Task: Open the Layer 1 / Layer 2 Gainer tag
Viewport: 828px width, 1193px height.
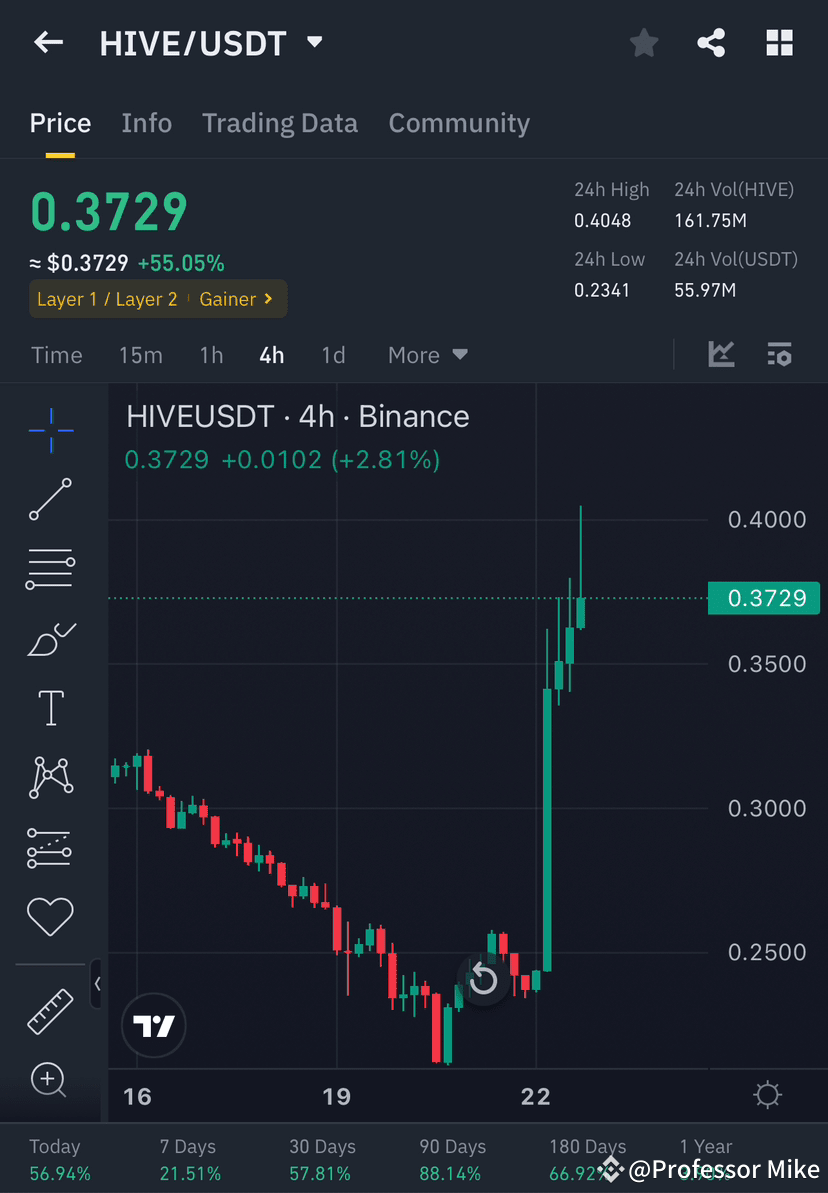Action: 157,298
